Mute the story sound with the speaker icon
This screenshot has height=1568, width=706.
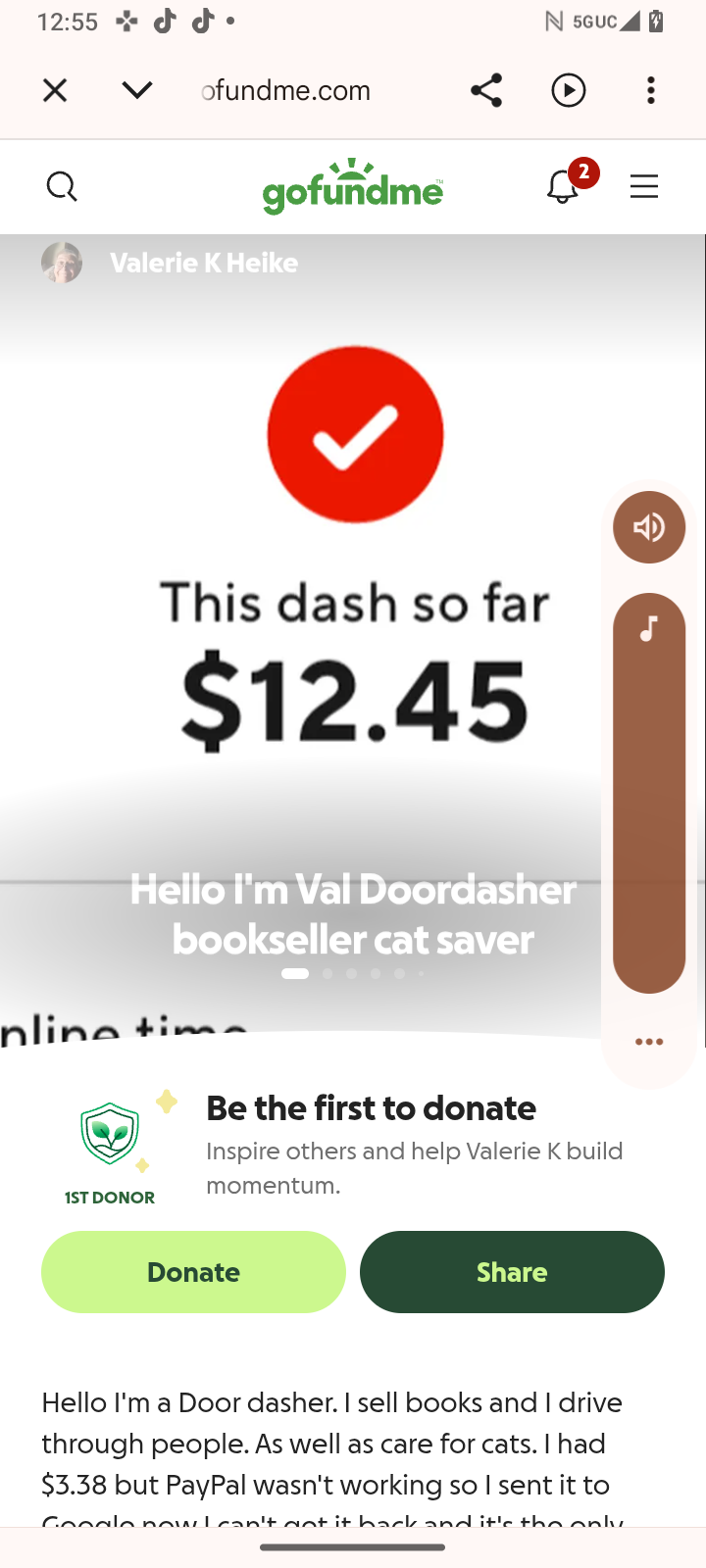(x=649, y=527)
